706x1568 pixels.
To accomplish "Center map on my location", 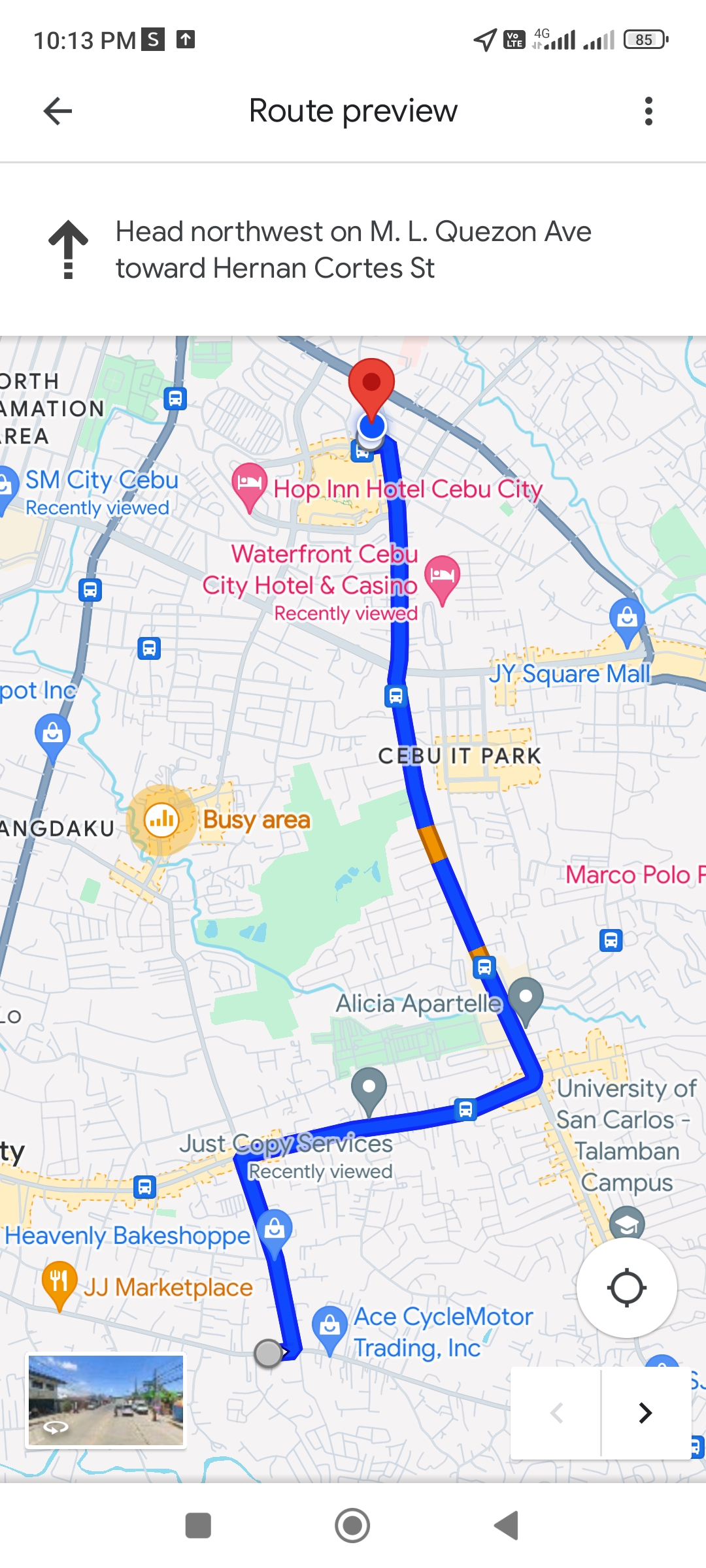I will [x=626, y=1288].
